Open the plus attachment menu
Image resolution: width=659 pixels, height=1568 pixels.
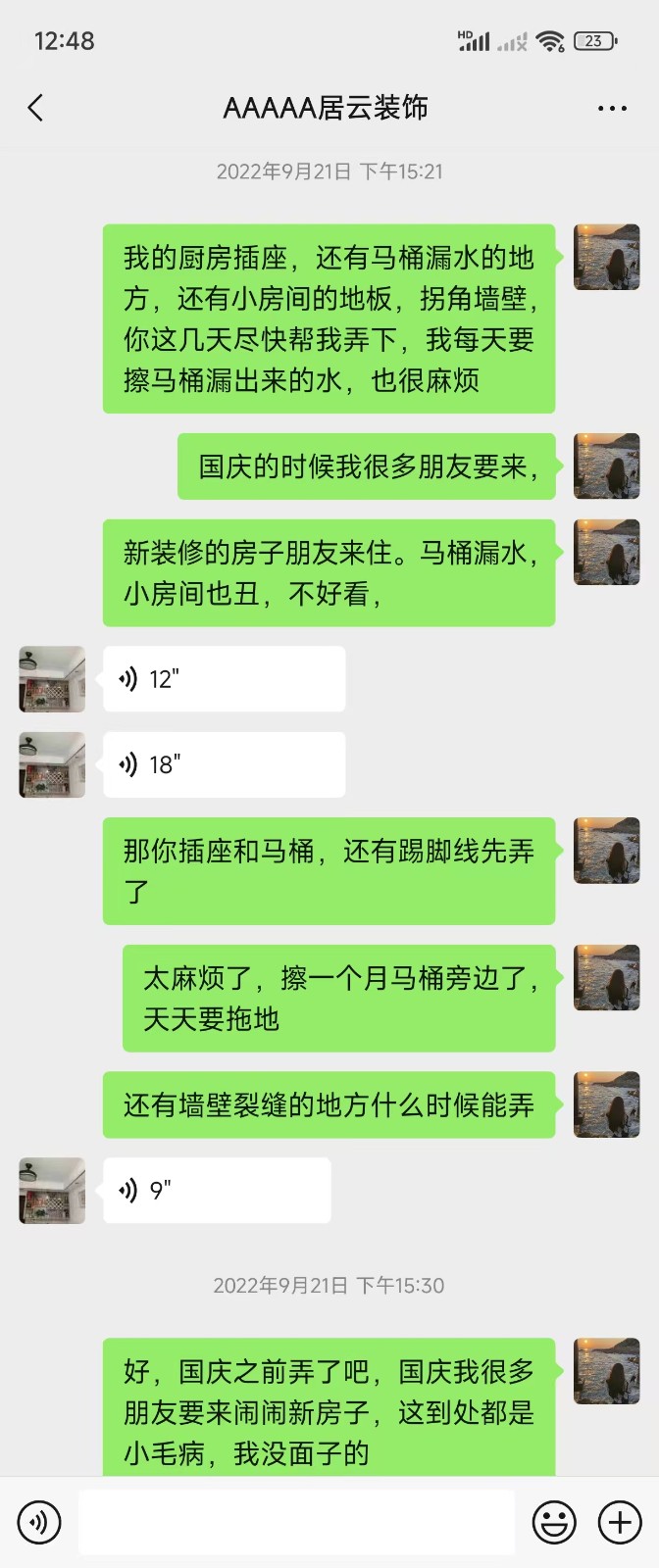620,1522
